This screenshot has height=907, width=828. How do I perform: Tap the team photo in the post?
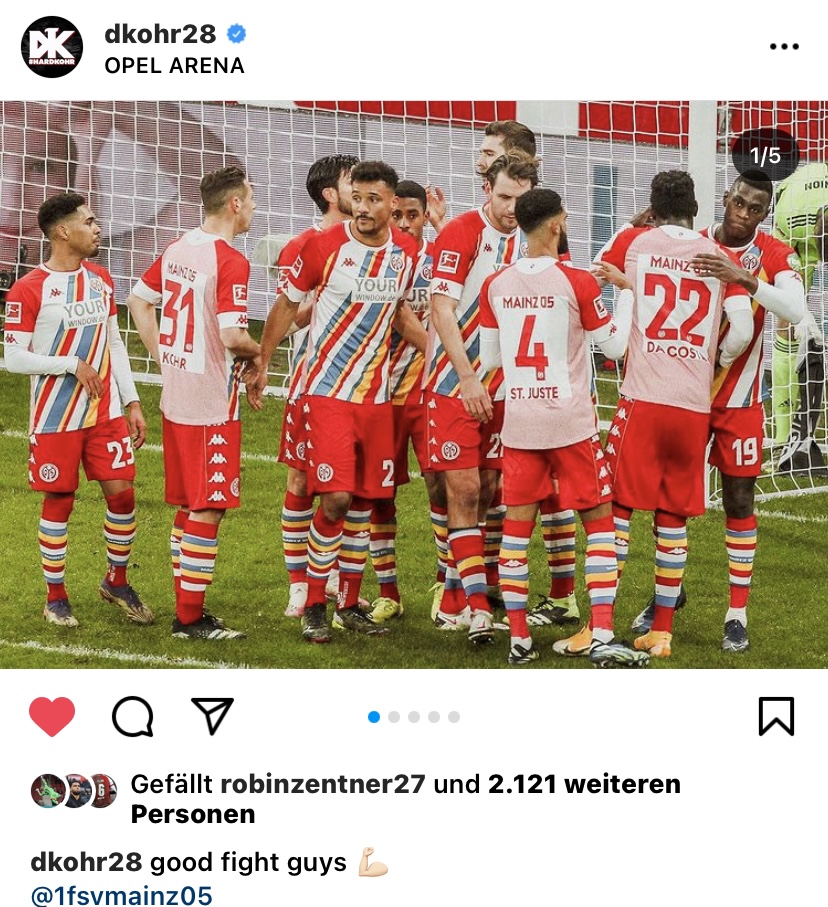[x=414, y=384]
